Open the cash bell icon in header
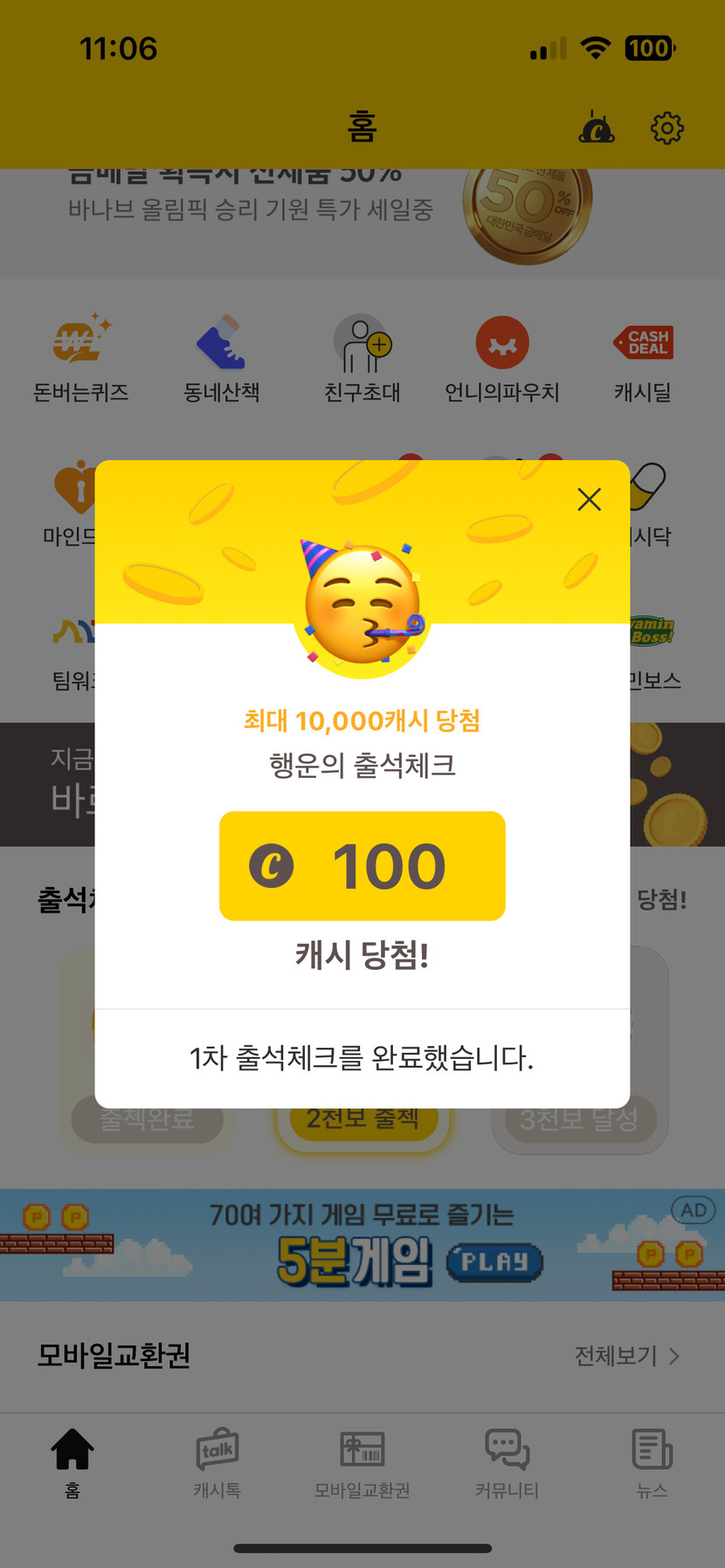 pos(597,128)
